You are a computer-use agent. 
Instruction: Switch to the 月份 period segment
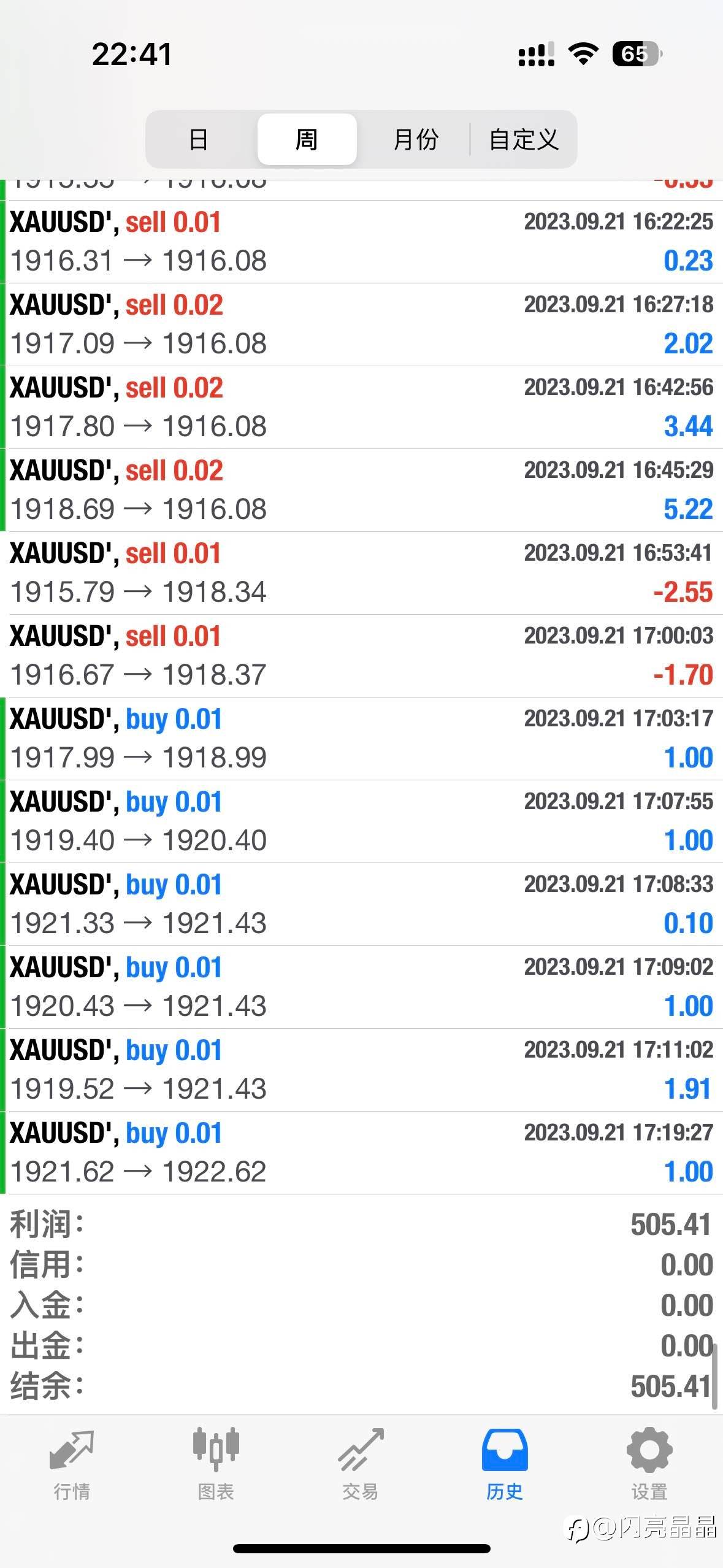click(415, 139)
